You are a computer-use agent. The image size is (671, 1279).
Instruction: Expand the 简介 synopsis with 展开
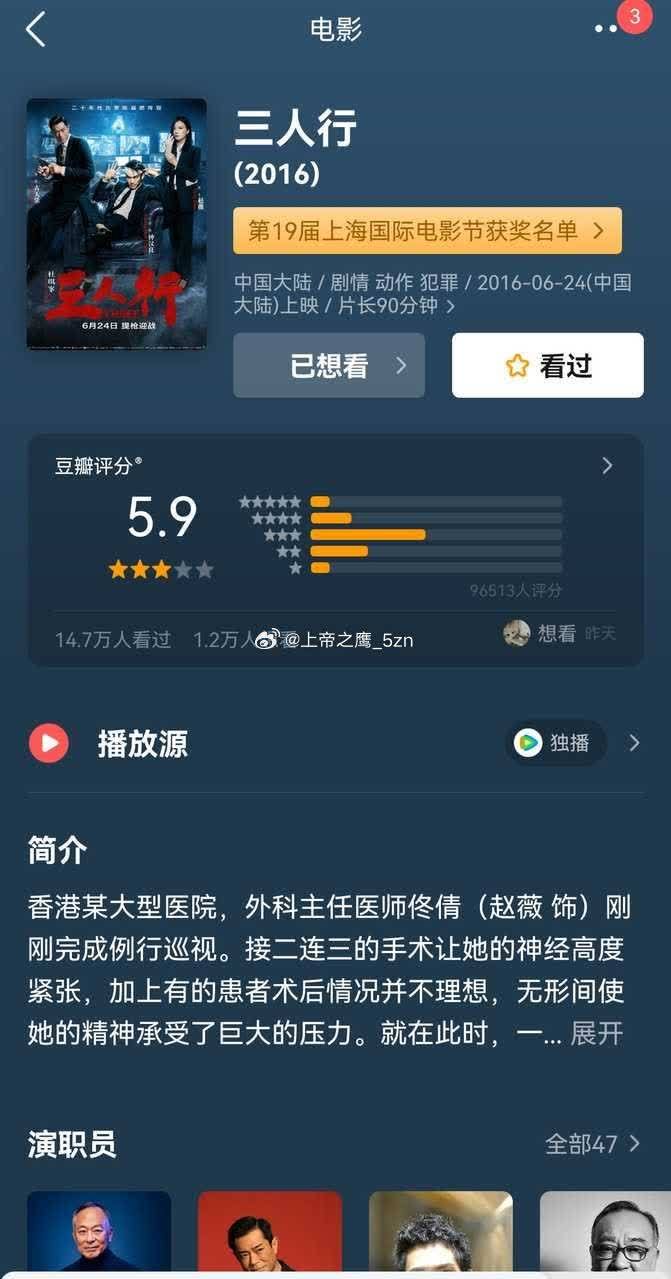click(x=596, y=1034)
